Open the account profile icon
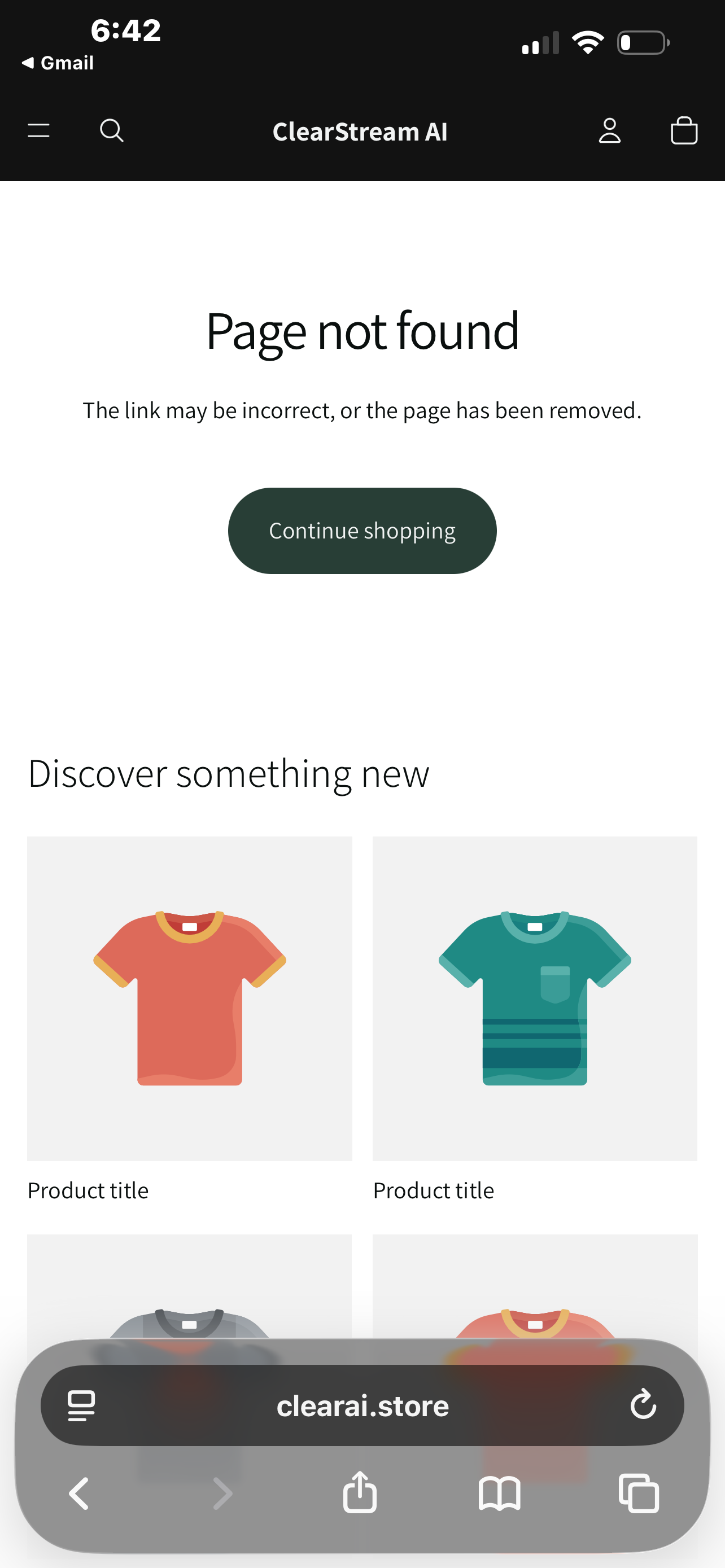Viewport: 725px width, 1568px height. 609,131
